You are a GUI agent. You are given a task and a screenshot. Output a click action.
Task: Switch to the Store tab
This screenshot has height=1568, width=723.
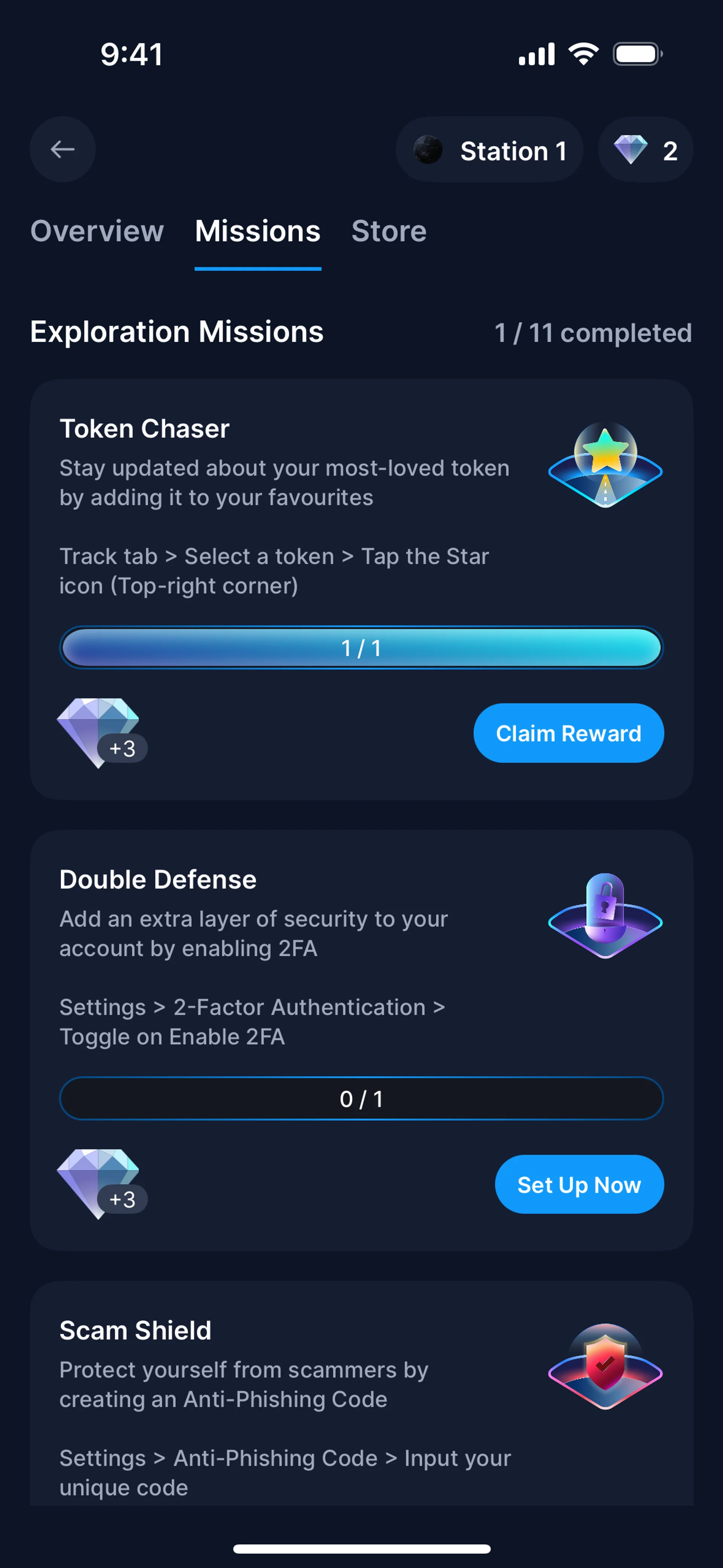pyautogui.click(x=389, y=231)
